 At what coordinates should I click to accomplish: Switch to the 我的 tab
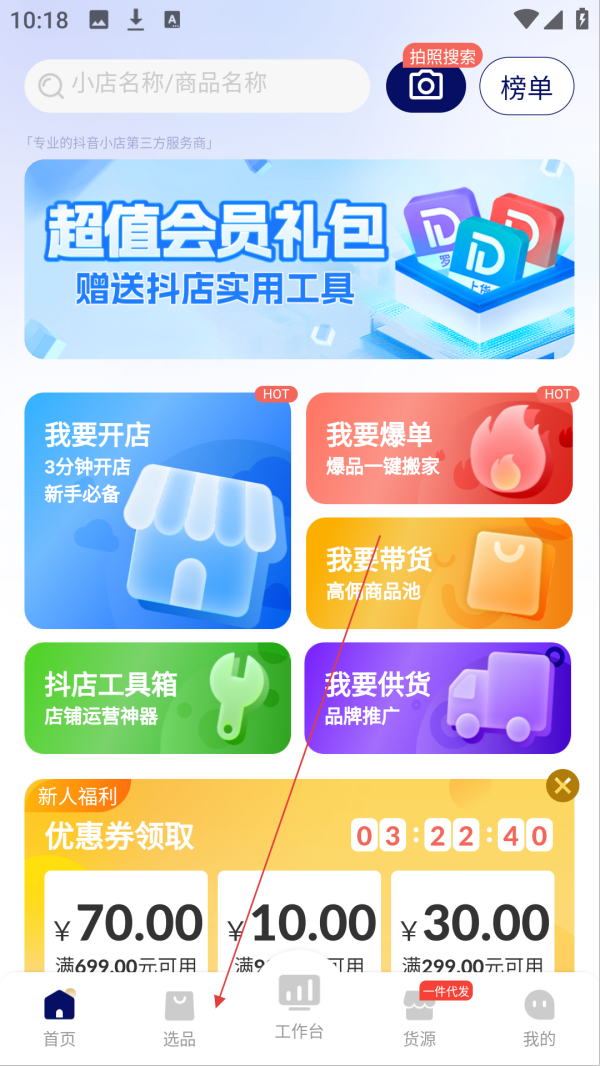coord(539,1017)
